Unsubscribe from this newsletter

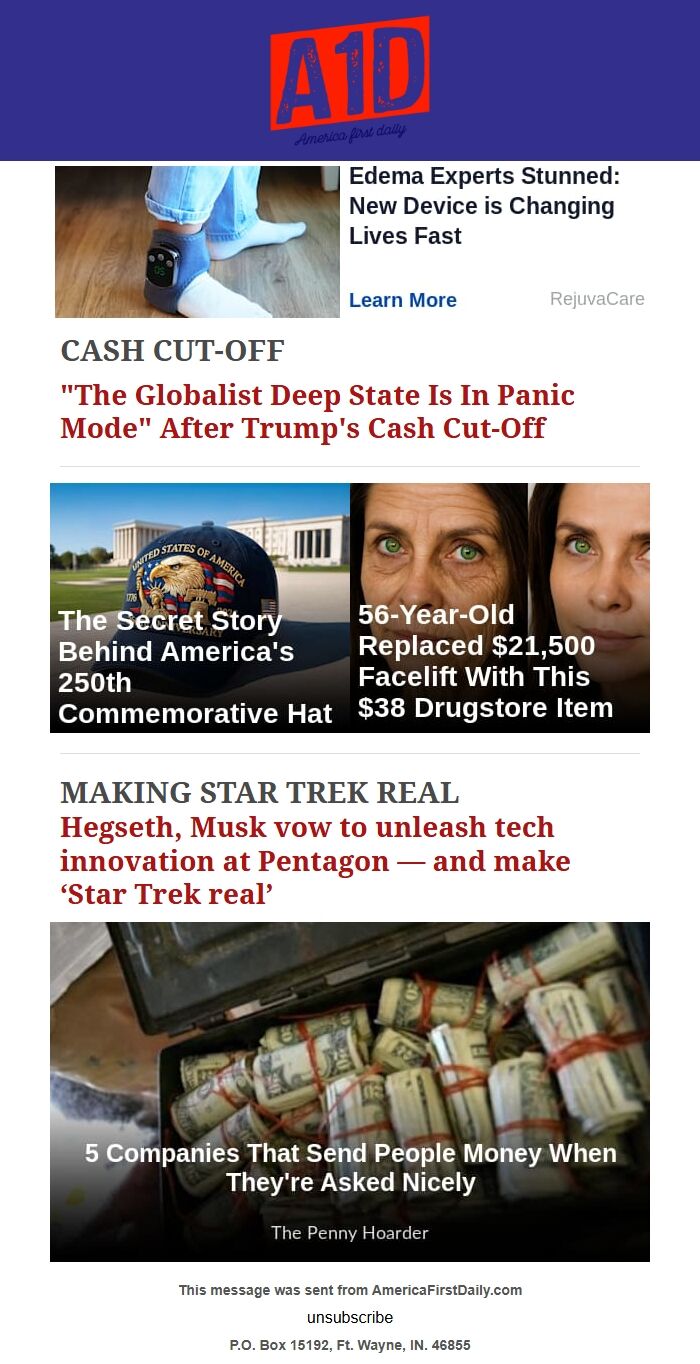350,1317
